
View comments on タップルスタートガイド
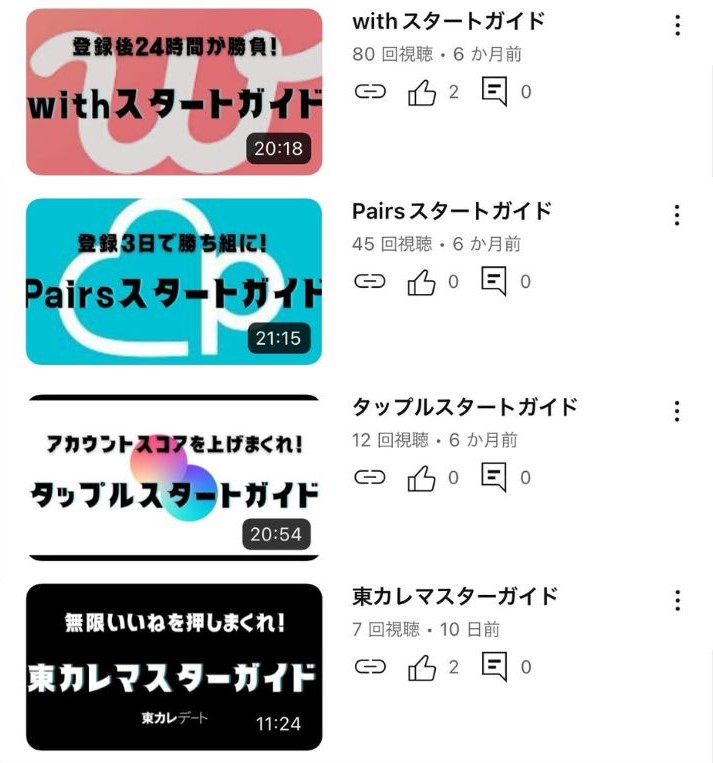[x=494, y=478]
